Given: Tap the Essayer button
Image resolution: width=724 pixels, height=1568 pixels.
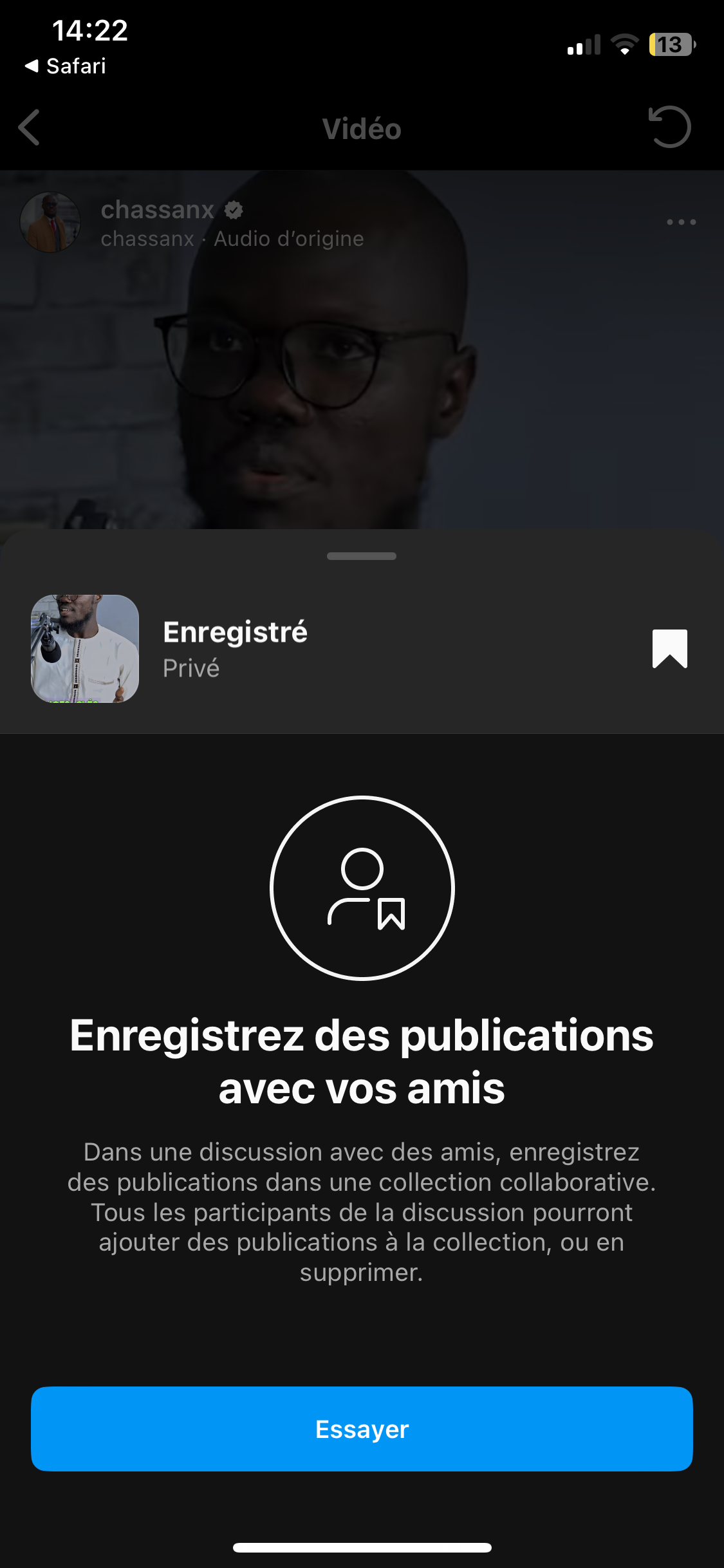Looking at the screenshot, I should [x=362, y=1428].
